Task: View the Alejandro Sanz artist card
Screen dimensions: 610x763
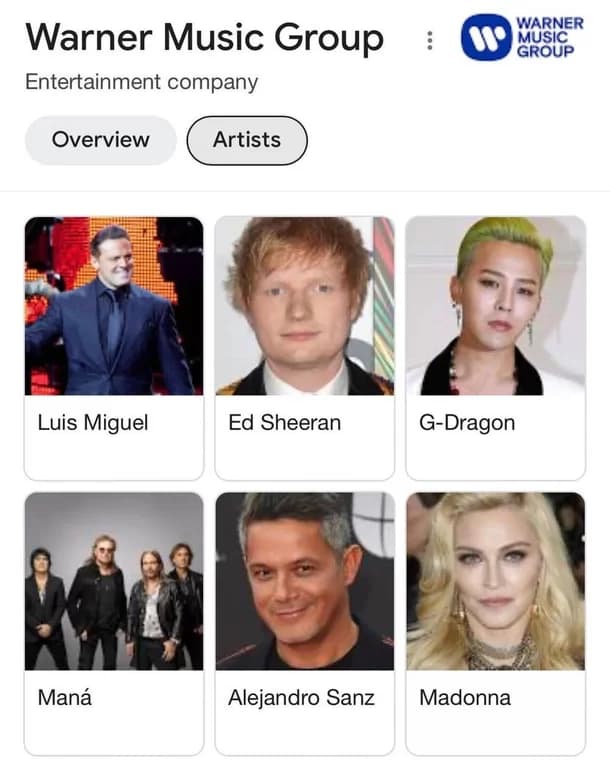Action: [304, 620]
